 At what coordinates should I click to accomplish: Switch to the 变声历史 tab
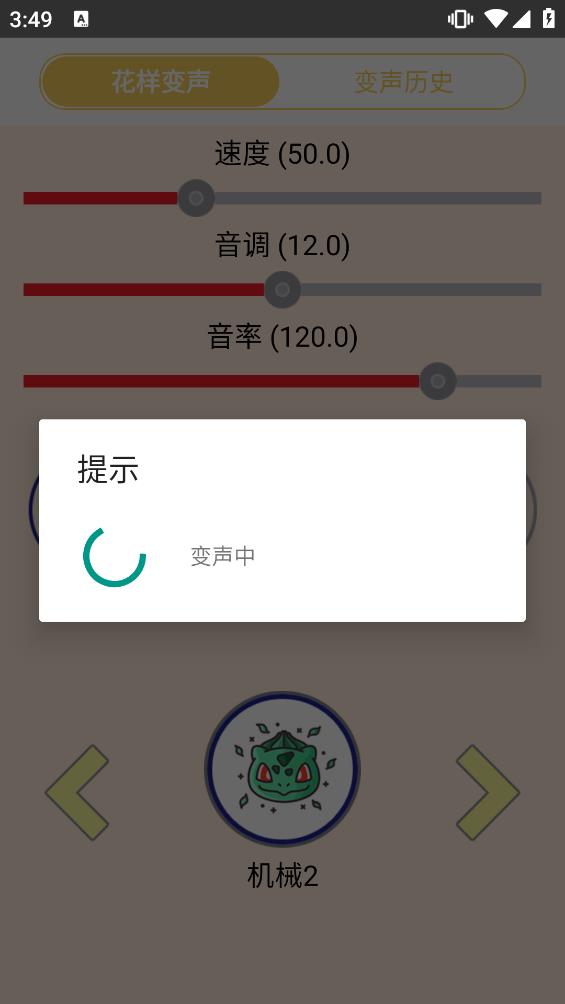pos(404,81)
